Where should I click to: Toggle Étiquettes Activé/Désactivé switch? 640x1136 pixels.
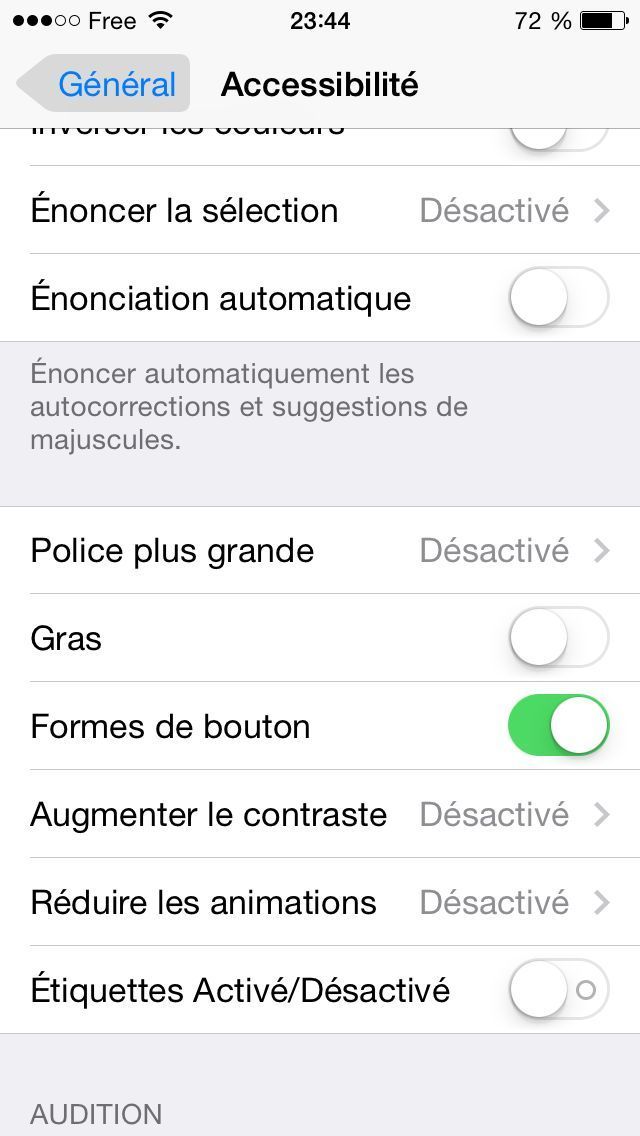click(x=558, y=990)
